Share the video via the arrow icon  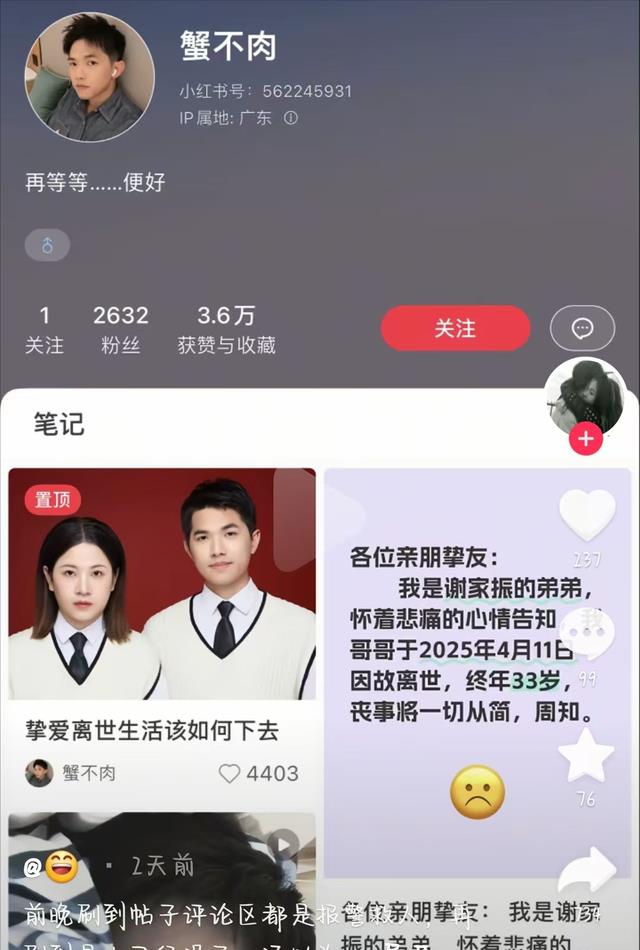pos(587,871)
